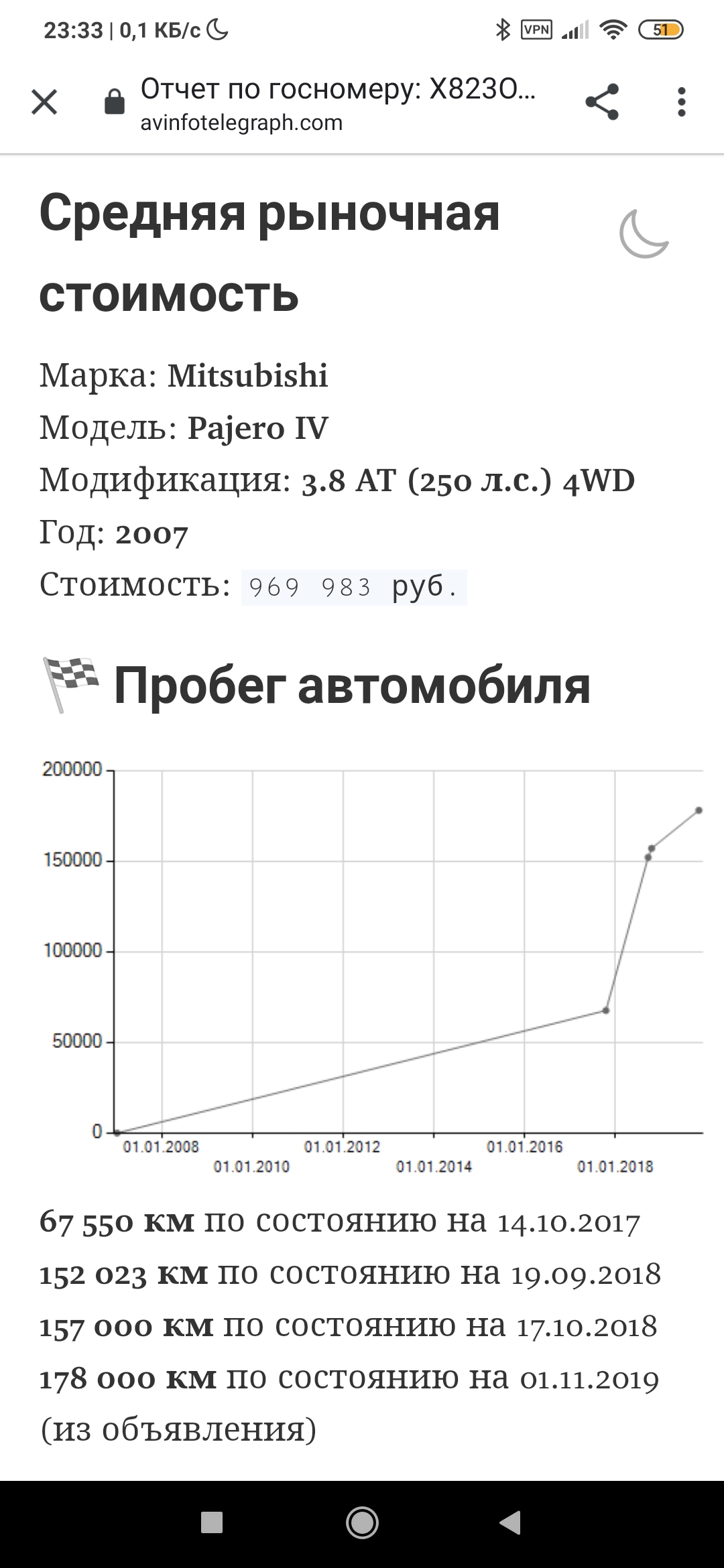724x1568 pixels.
Task: Tap the lock icon for site info
Action: [x=115, y=103]
